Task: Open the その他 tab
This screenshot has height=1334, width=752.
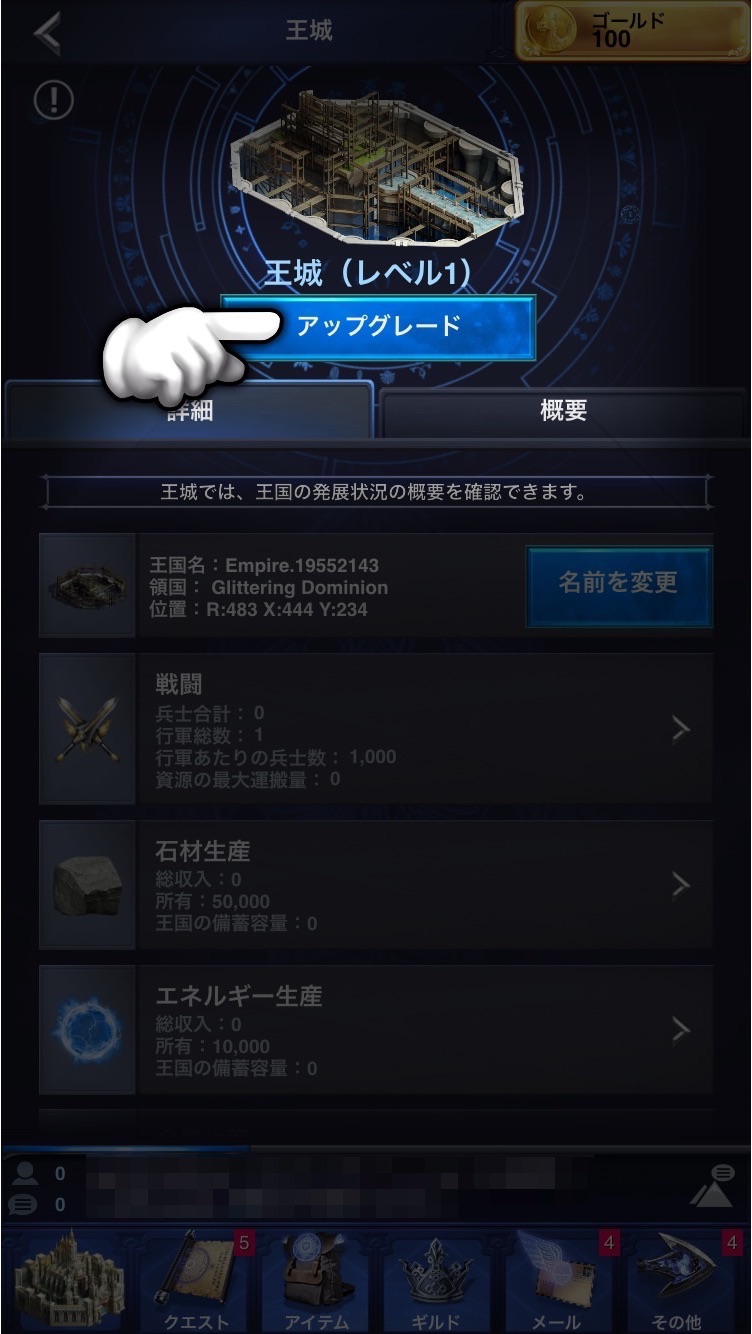Action: pyautogui.click(x=679, y=1281)
